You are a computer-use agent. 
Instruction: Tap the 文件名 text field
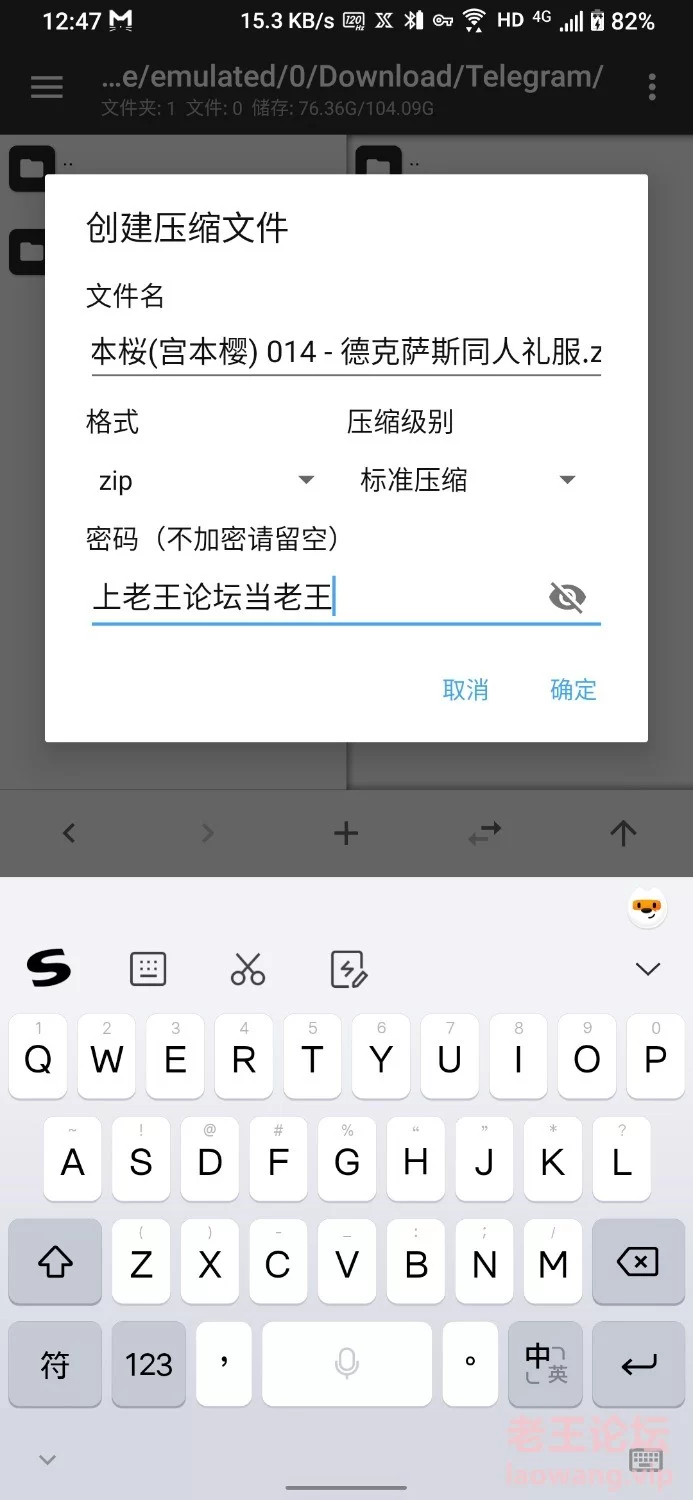click(x=345, y=352)
